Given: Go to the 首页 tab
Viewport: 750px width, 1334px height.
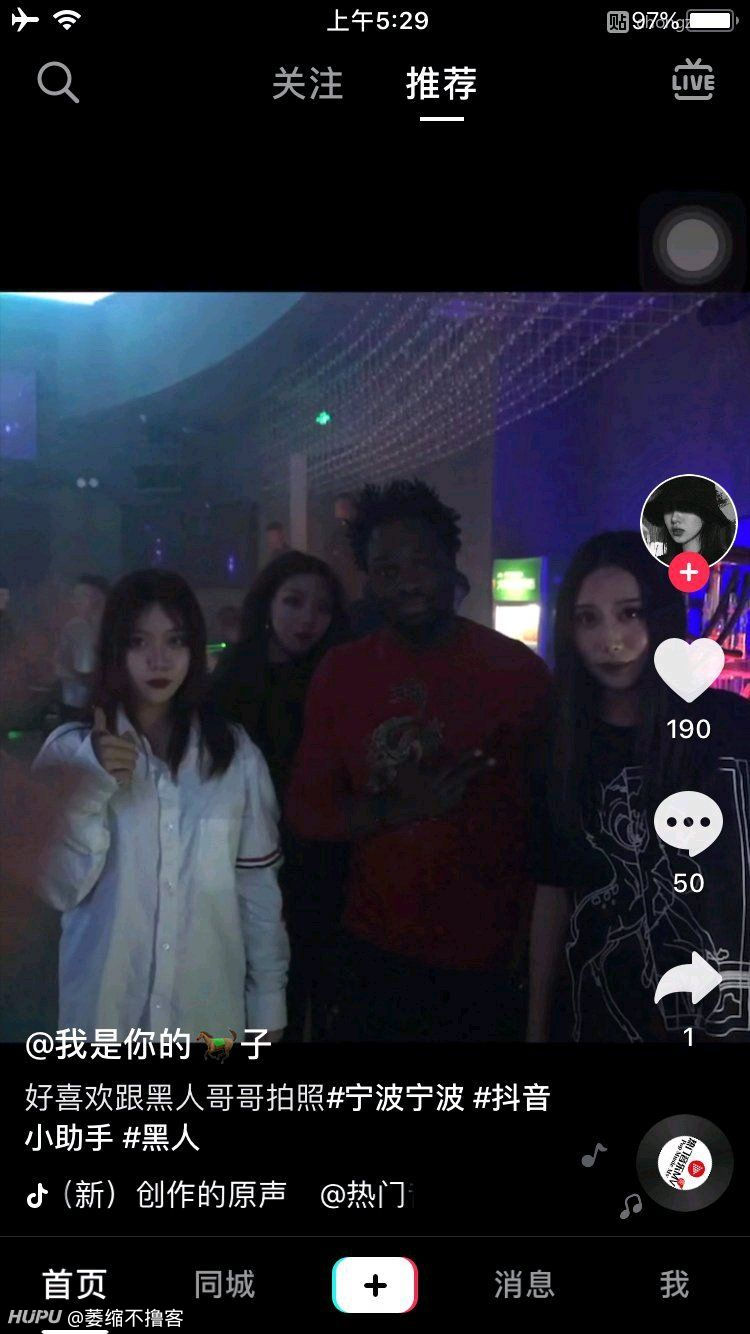Looking at the screenshot, I should pos(74,1284).
